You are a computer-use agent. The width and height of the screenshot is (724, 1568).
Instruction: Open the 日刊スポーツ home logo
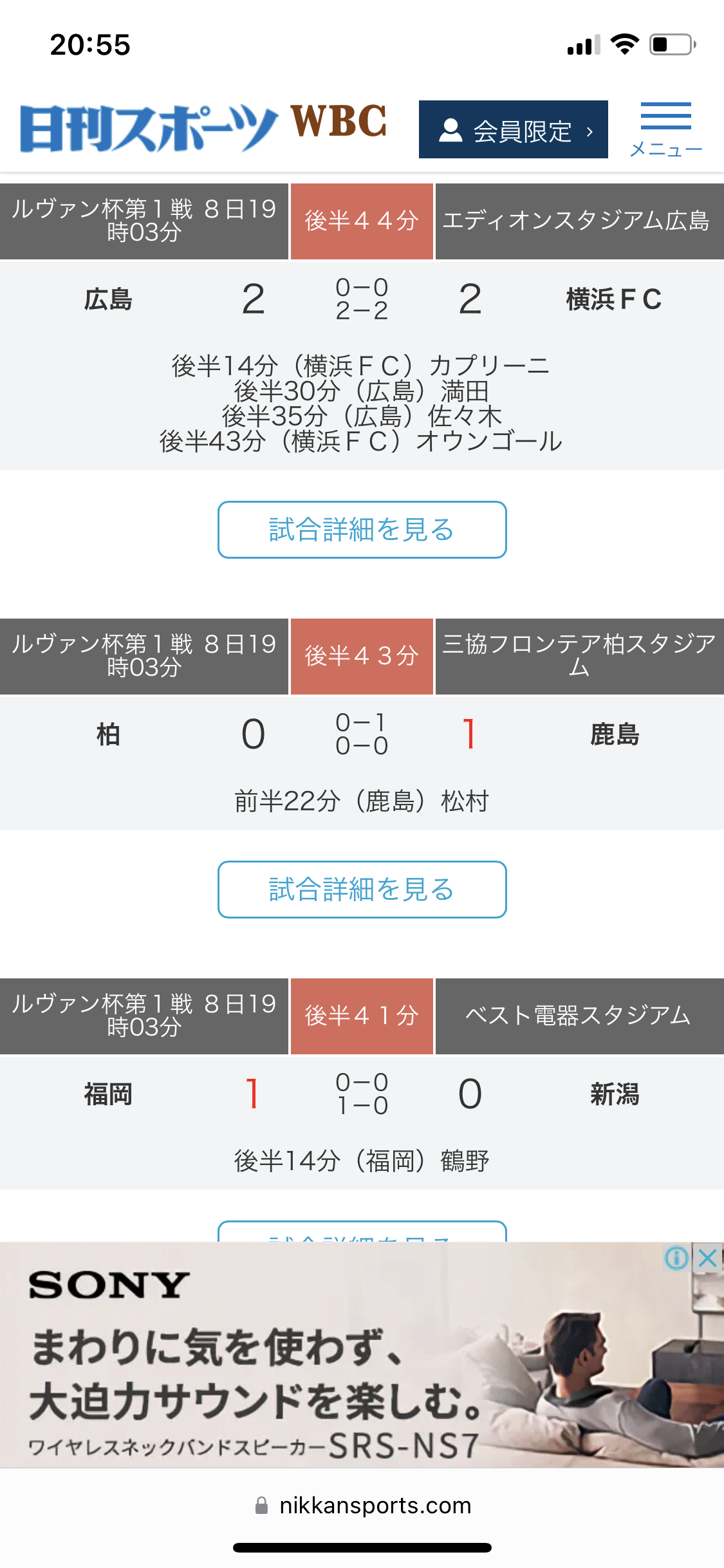pyautogui.click(x=149, y=129)
